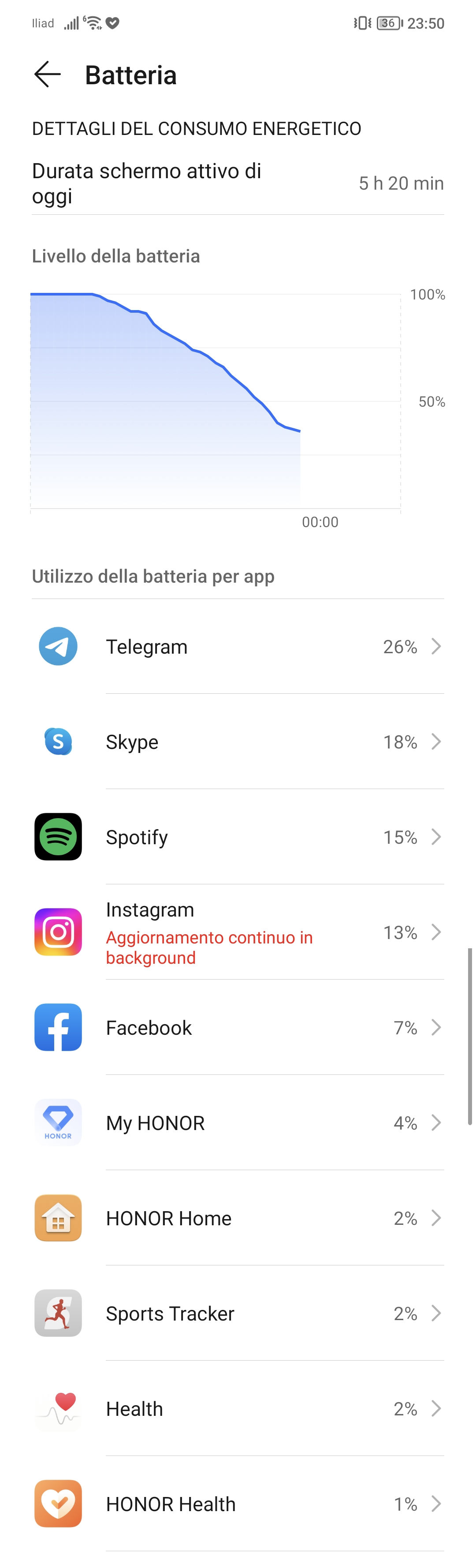Open Skype battery usage details
476x1568 pixels.
tap(237, 741)
